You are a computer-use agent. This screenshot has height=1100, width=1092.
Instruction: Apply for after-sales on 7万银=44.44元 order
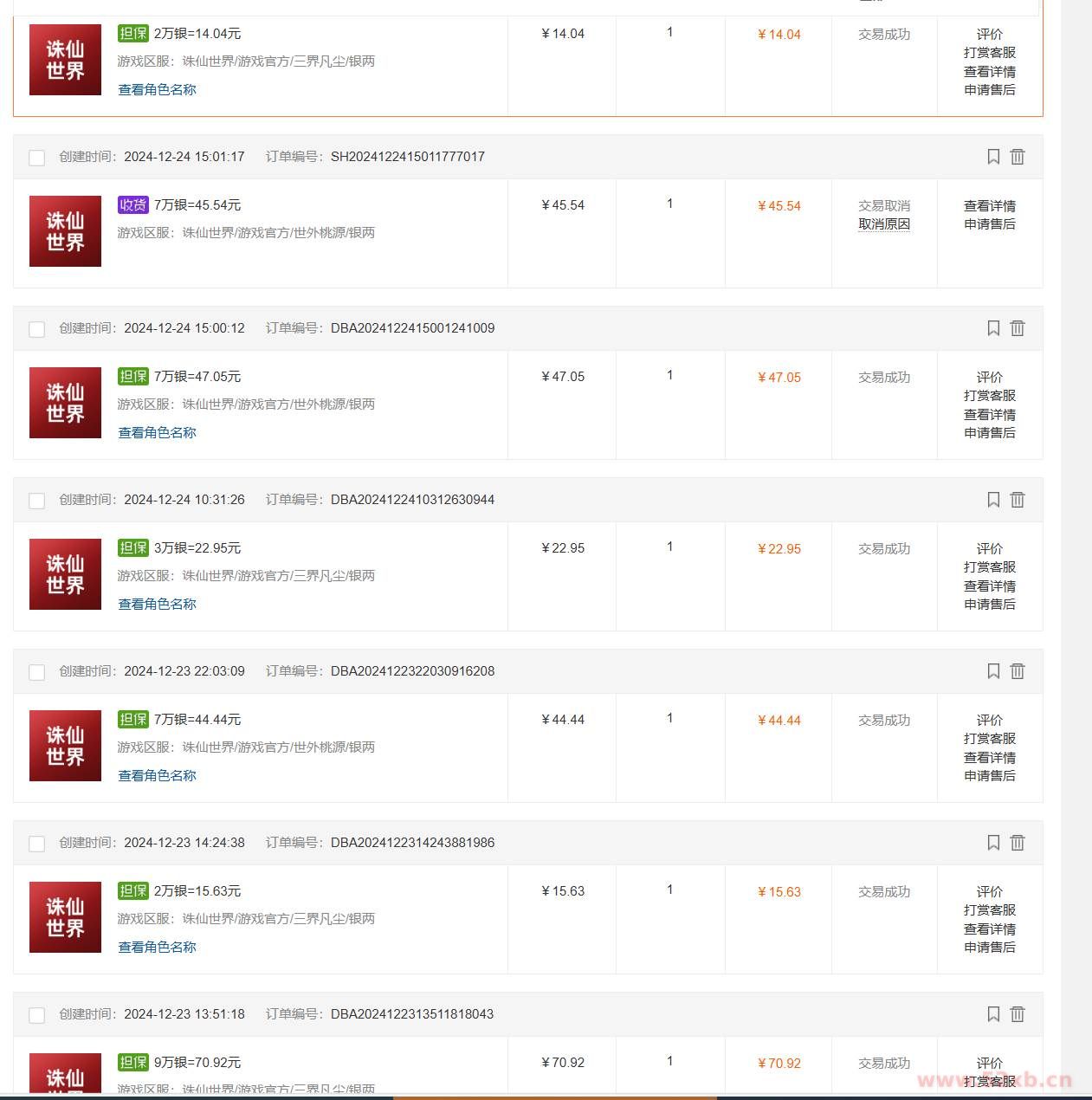click(x=989, y=776)
